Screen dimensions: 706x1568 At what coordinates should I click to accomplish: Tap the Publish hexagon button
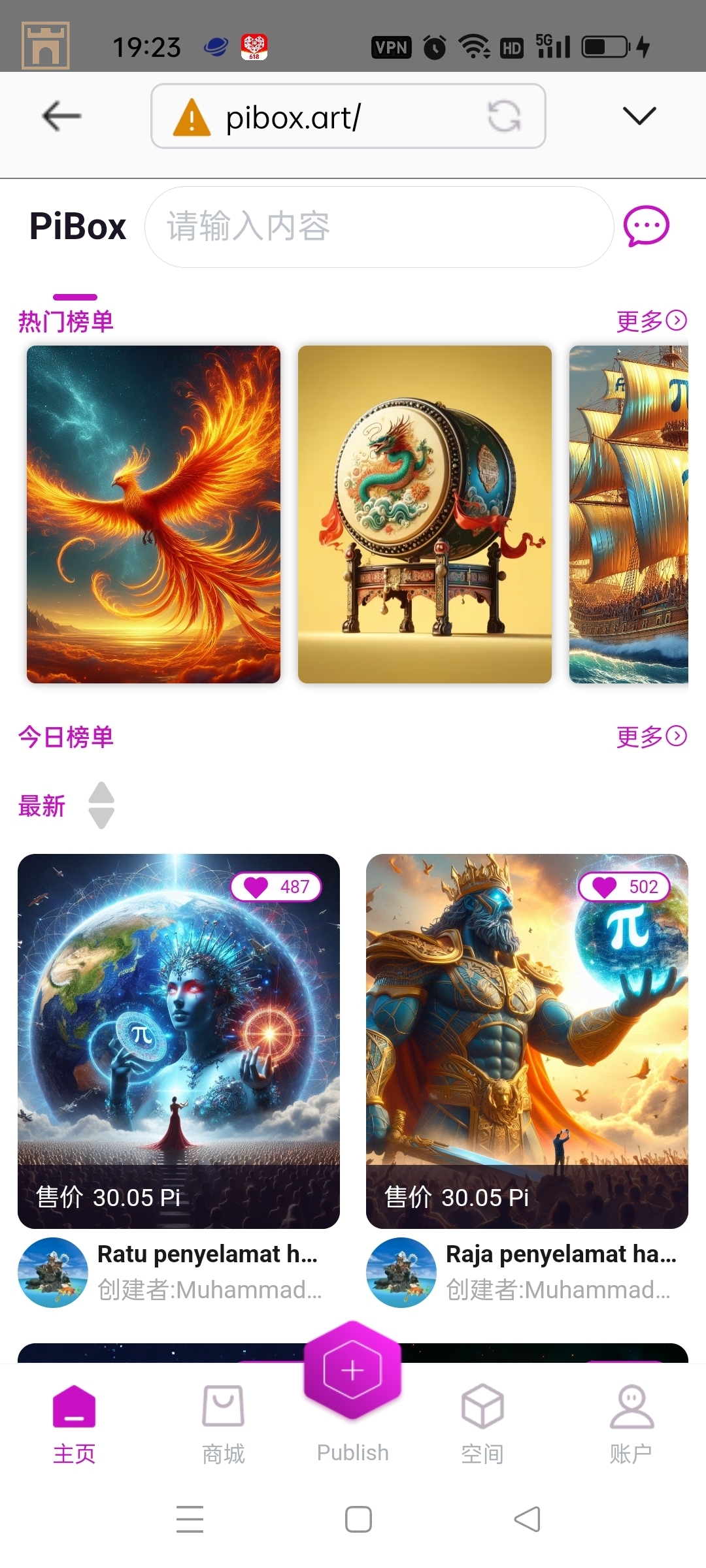click(352, 1371)
